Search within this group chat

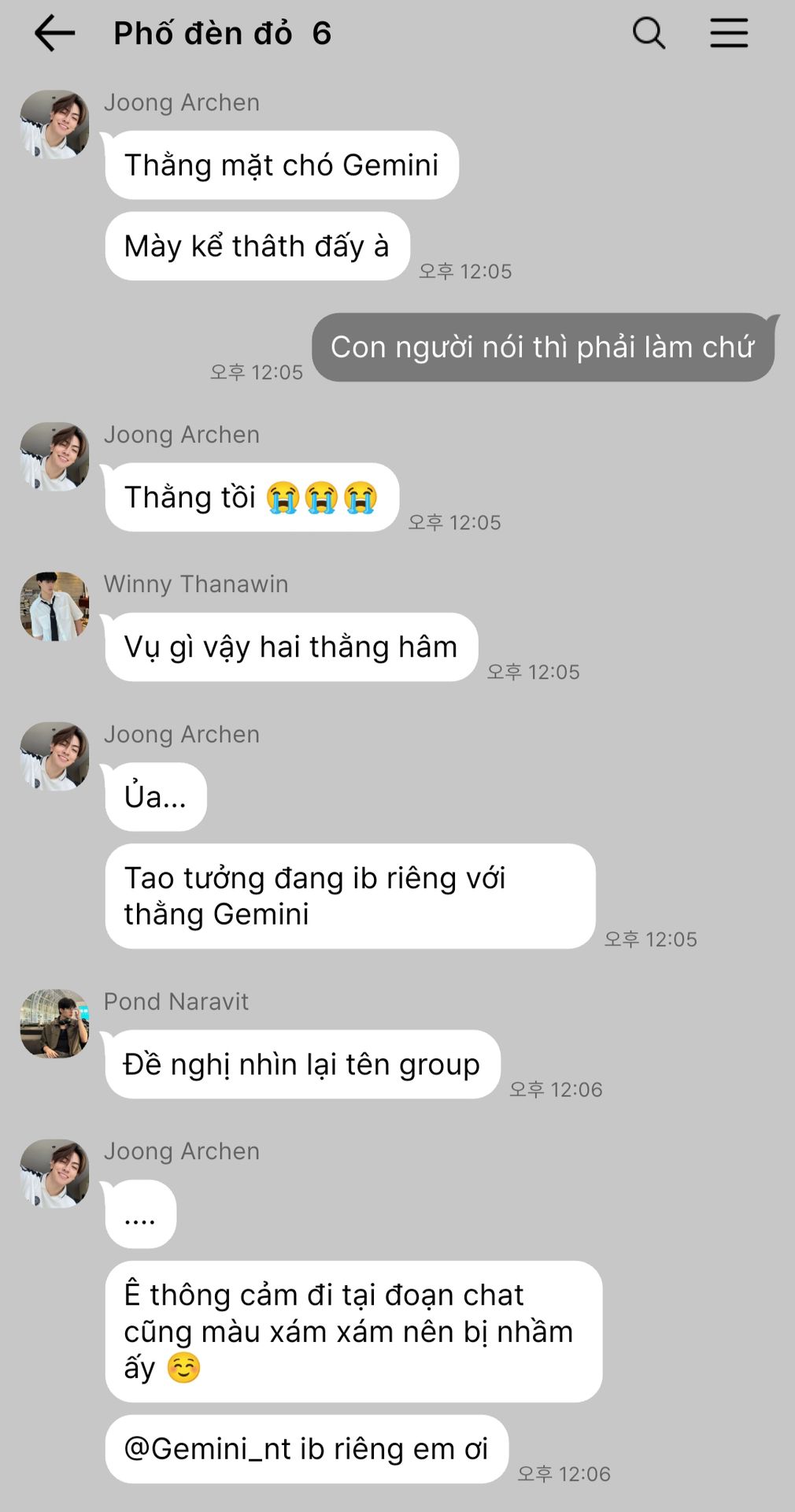tap(649, 33)
